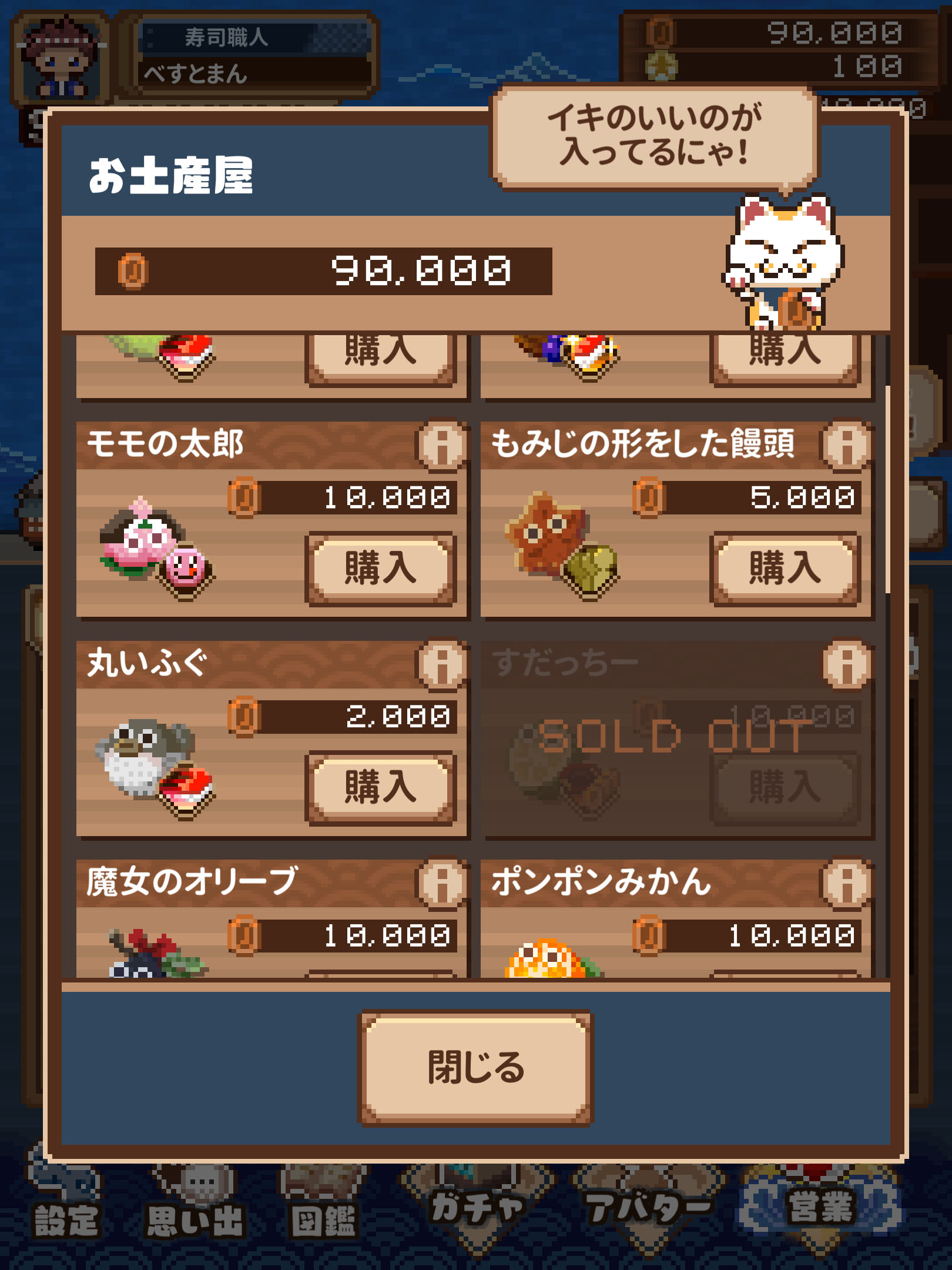Buy もみじの形をした饅頭 for 5,000 coins
This screenshot has height=1270, width=952.
[785, 568]
